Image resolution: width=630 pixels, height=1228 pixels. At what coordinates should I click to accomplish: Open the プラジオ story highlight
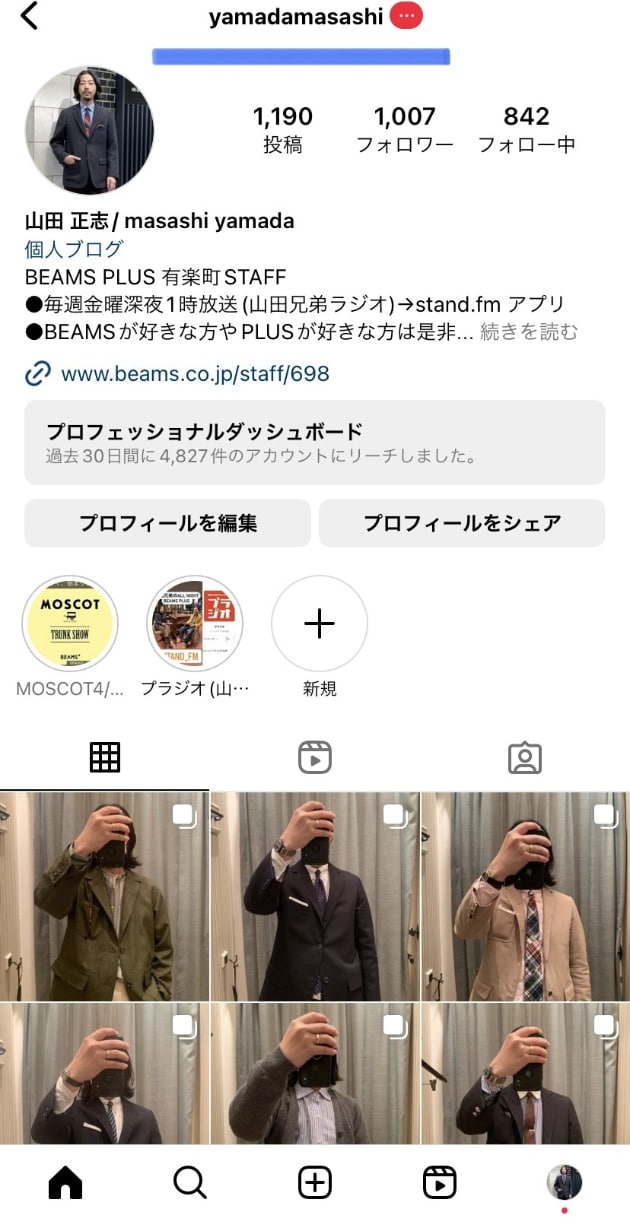[x=195, y=623]
